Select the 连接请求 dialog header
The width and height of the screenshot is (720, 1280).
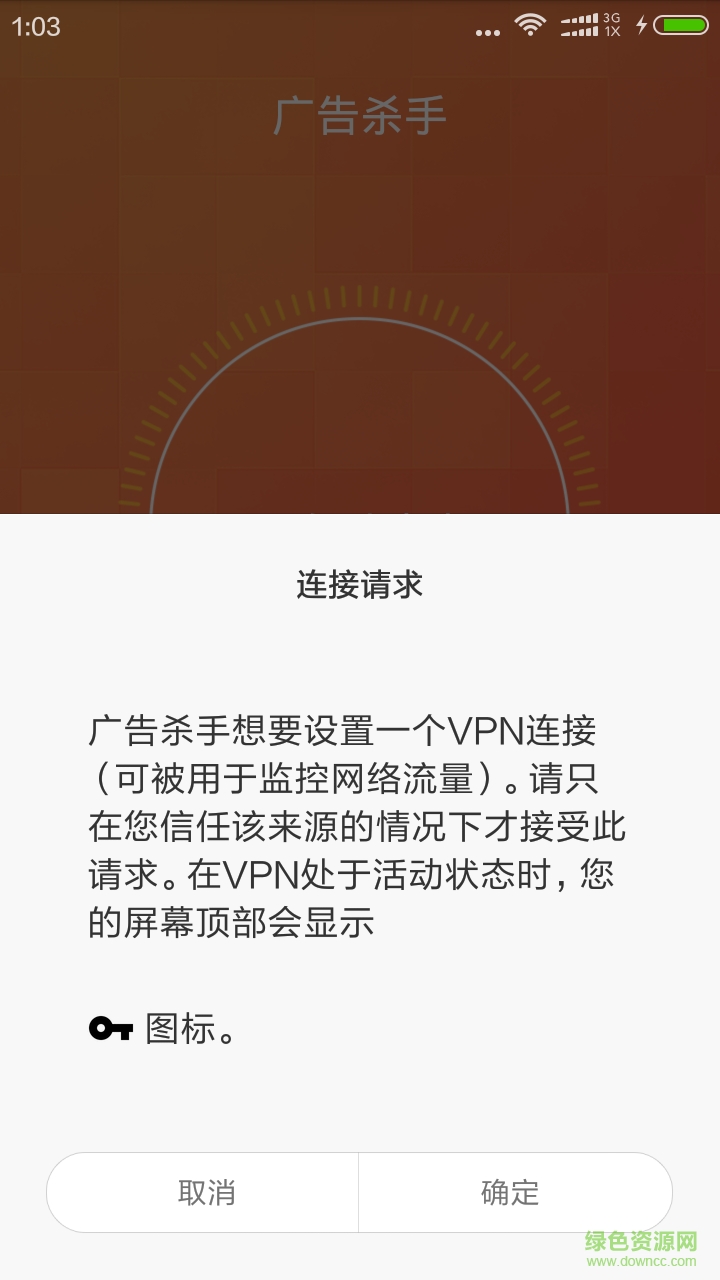[x=360, y=585]
